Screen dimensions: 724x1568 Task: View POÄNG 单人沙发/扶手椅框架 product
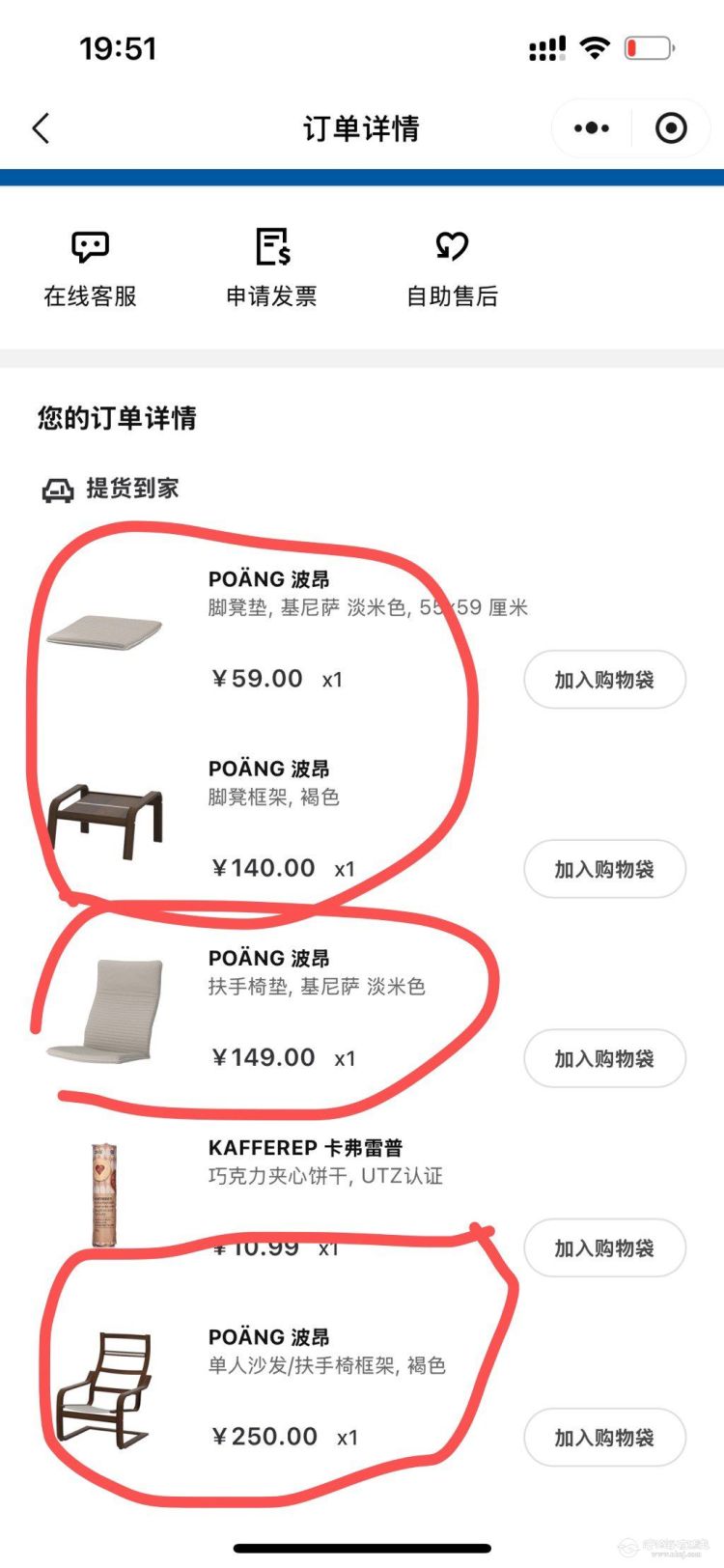tap(103, 1390)
